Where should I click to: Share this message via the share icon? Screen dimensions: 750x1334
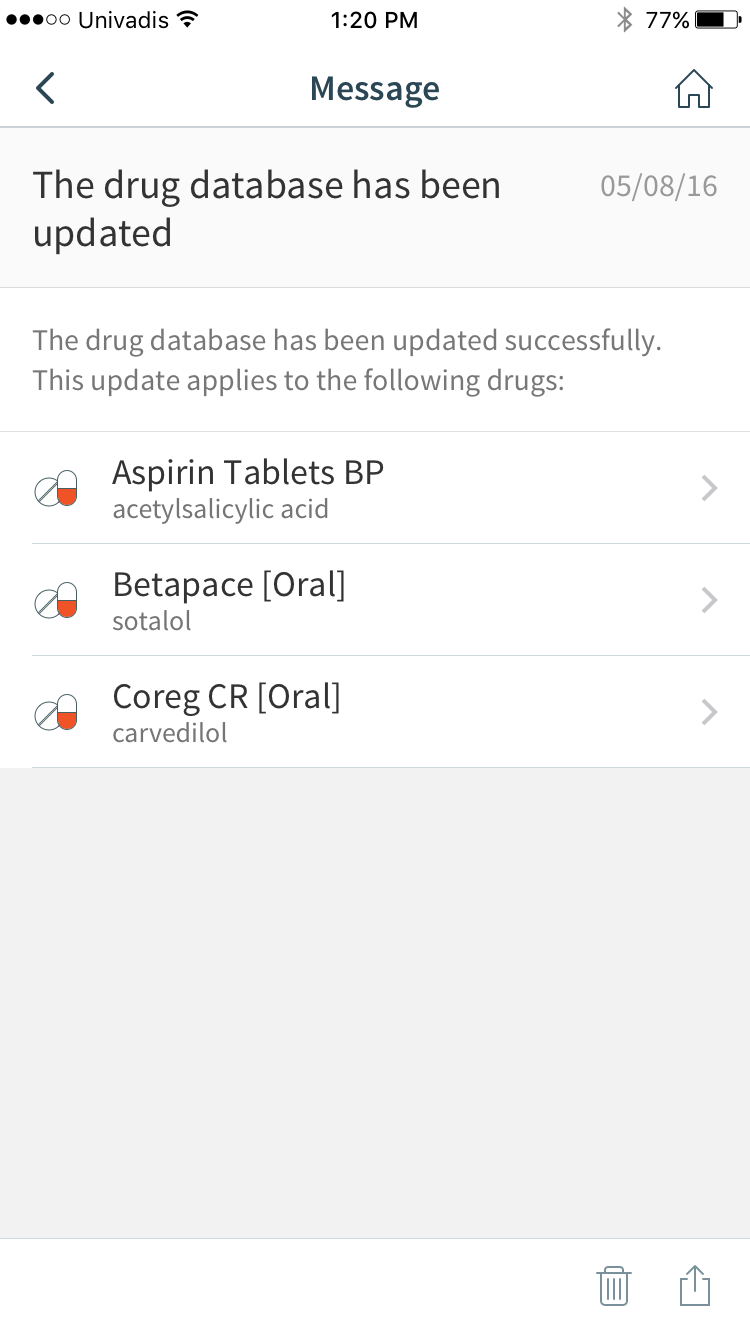(694, 1285)
